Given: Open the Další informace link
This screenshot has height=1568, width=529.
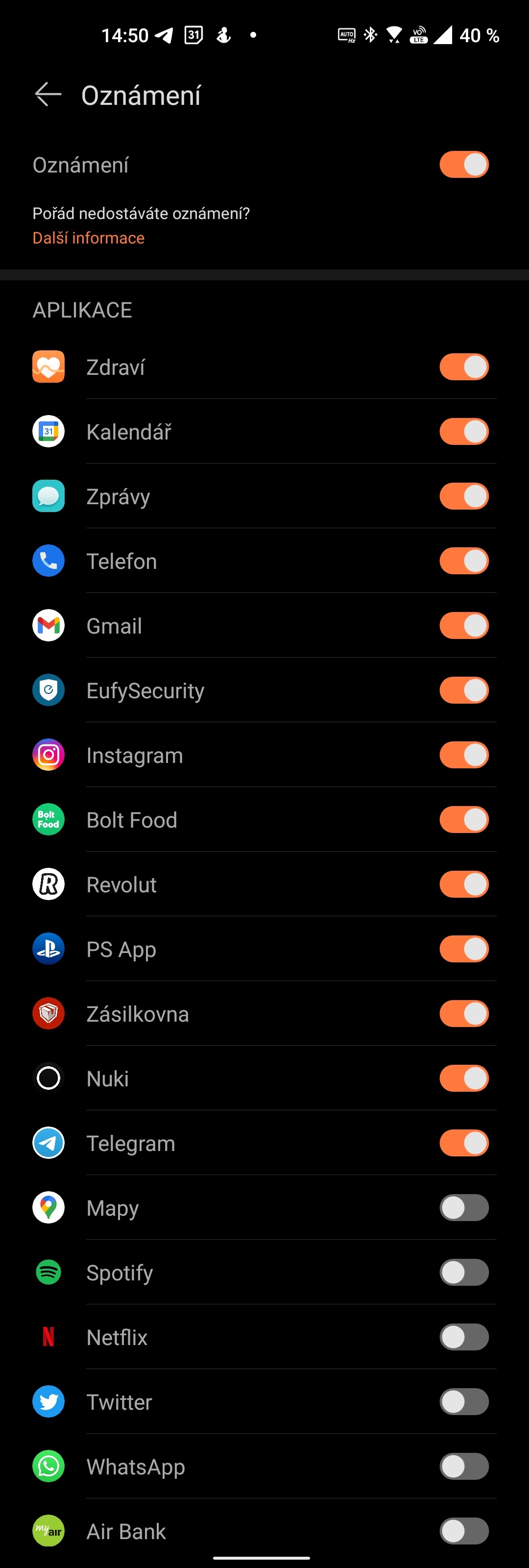Looking at the screenshot, I should pyautogui.click(x=88, y=237).
